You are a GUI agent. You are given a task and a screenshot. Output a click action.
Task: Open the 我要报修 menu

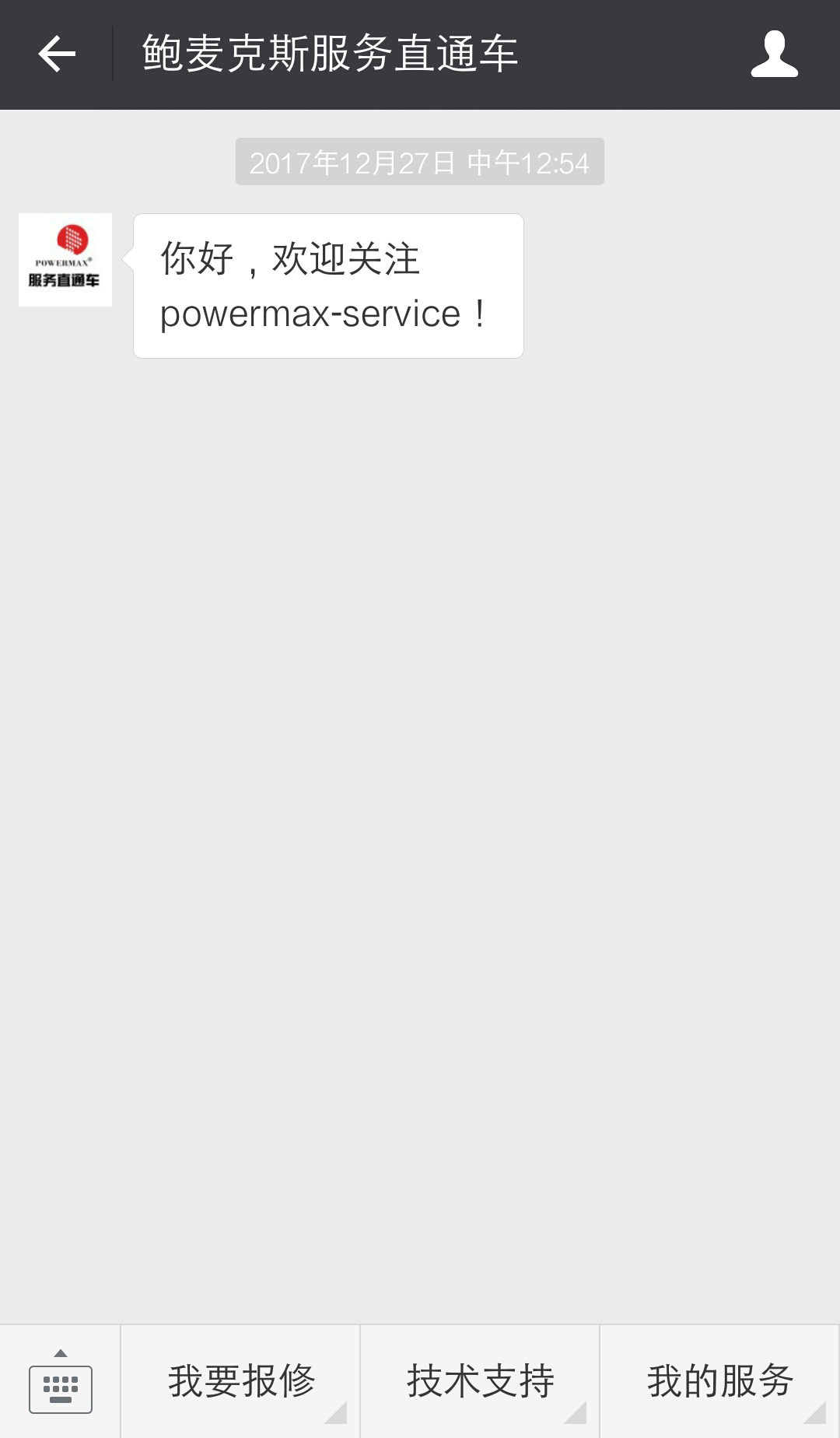(241, 1382)
